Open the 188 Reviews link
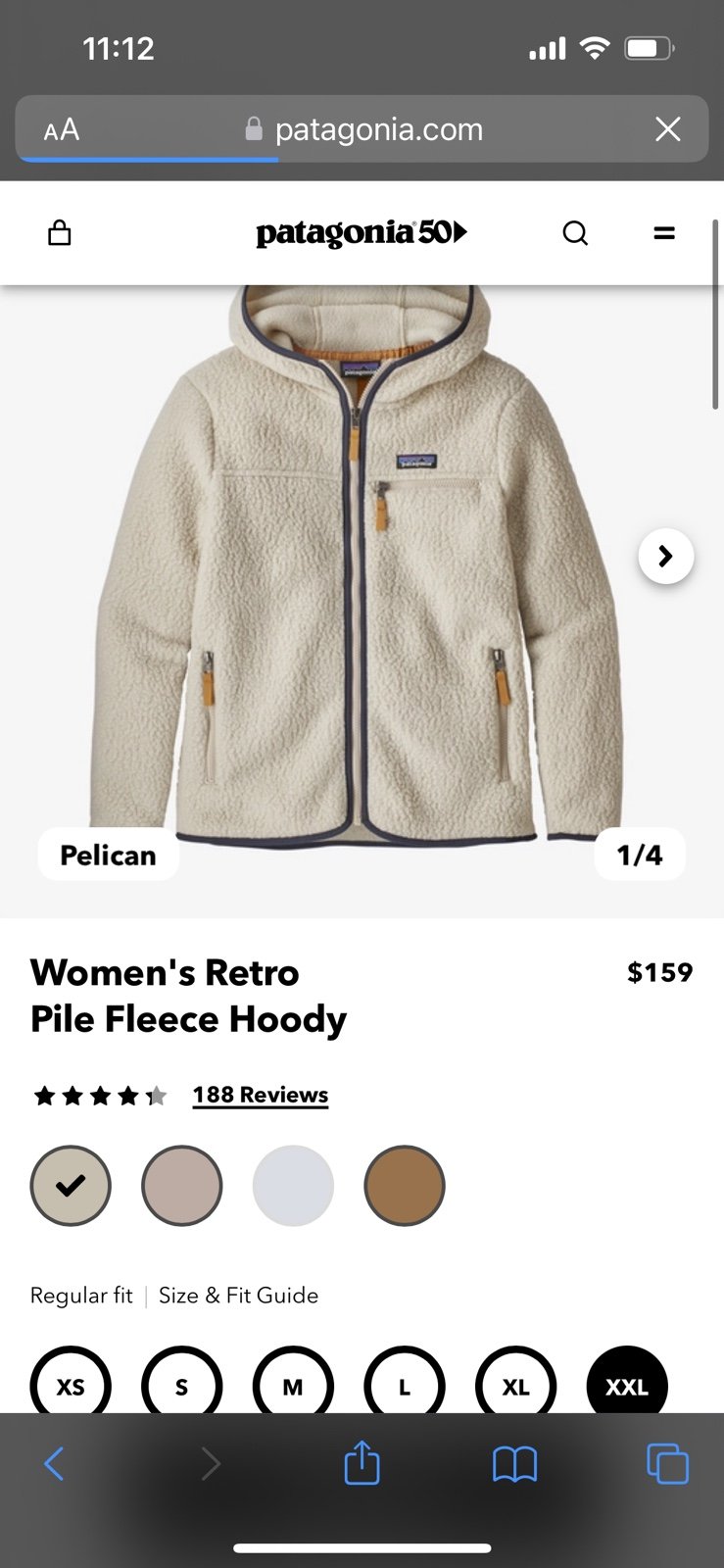Screen dimensions: 724x1568 261,1095
